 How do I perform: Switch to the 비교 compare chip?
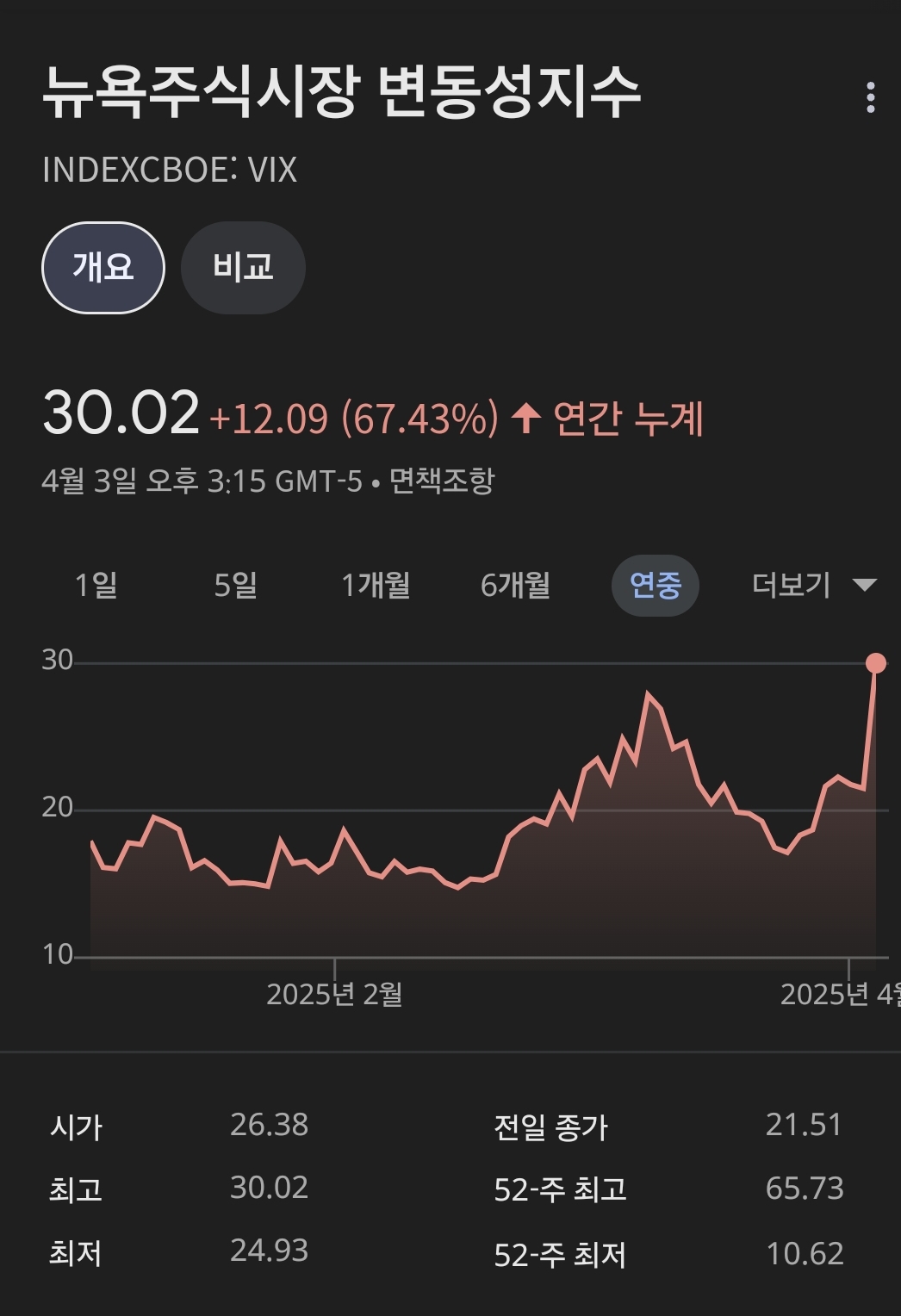pyautogui.click(x=243, y=268)
